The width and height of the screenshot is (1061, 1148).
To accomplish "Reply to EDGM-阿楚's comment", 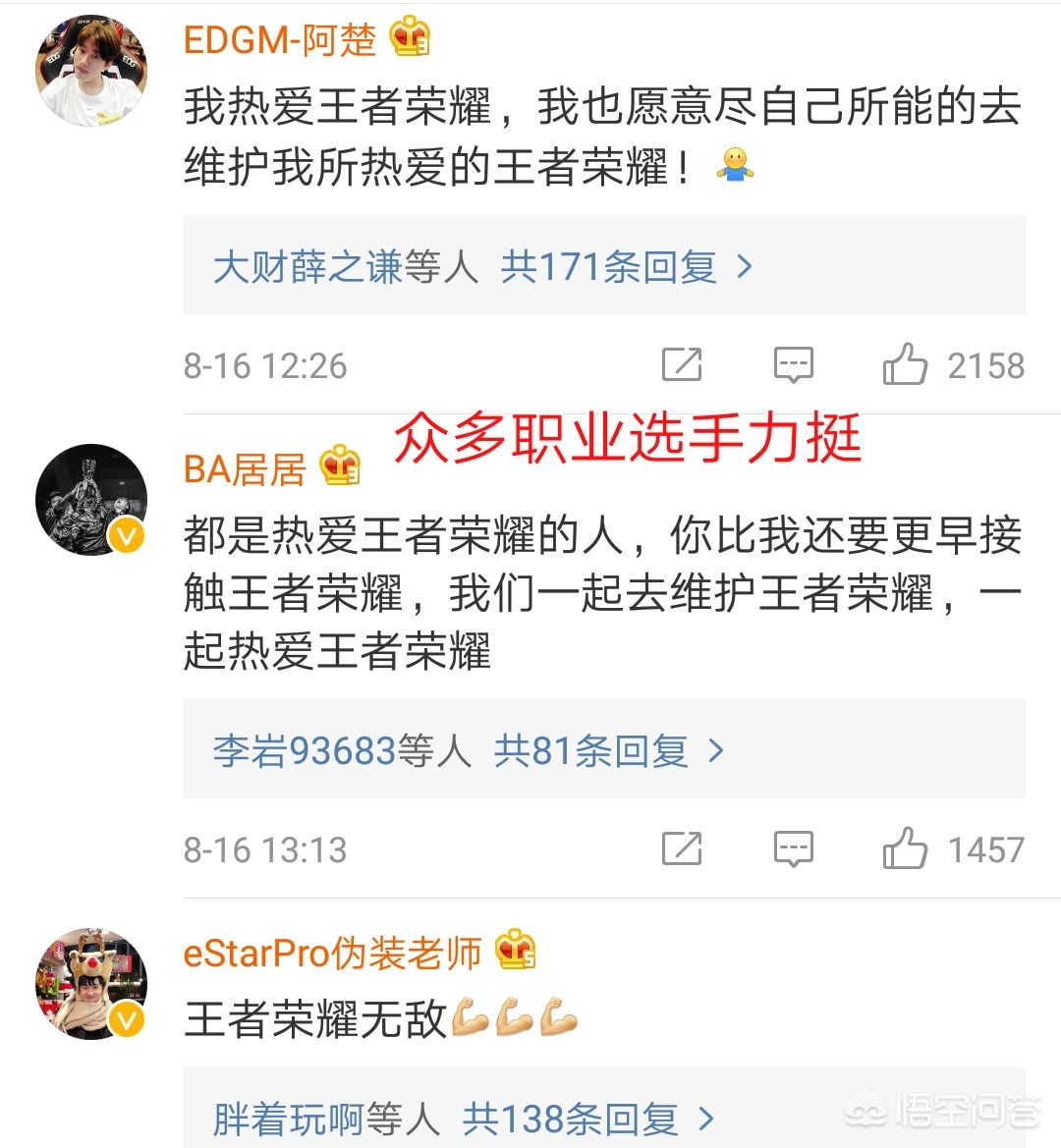I will pos(793,364).
